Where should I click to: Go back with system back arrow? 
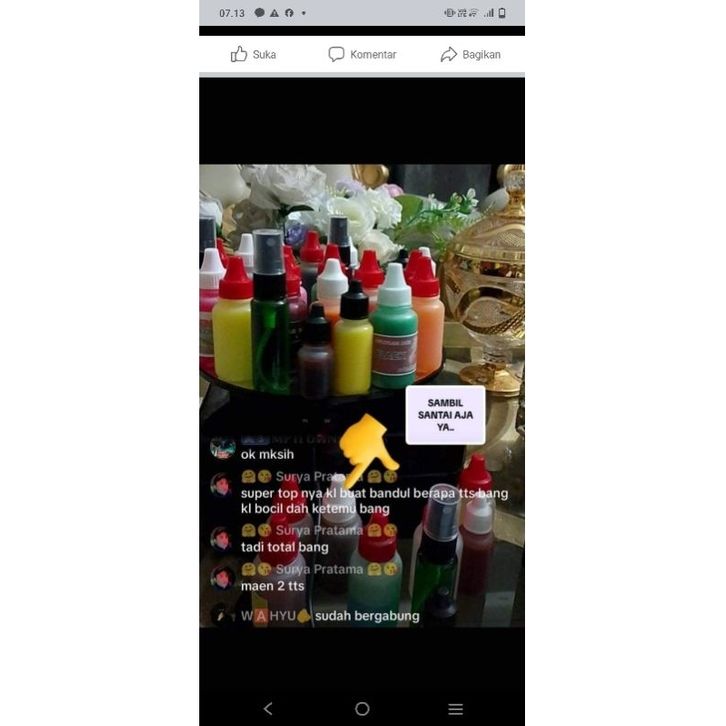tap(267, 708)
